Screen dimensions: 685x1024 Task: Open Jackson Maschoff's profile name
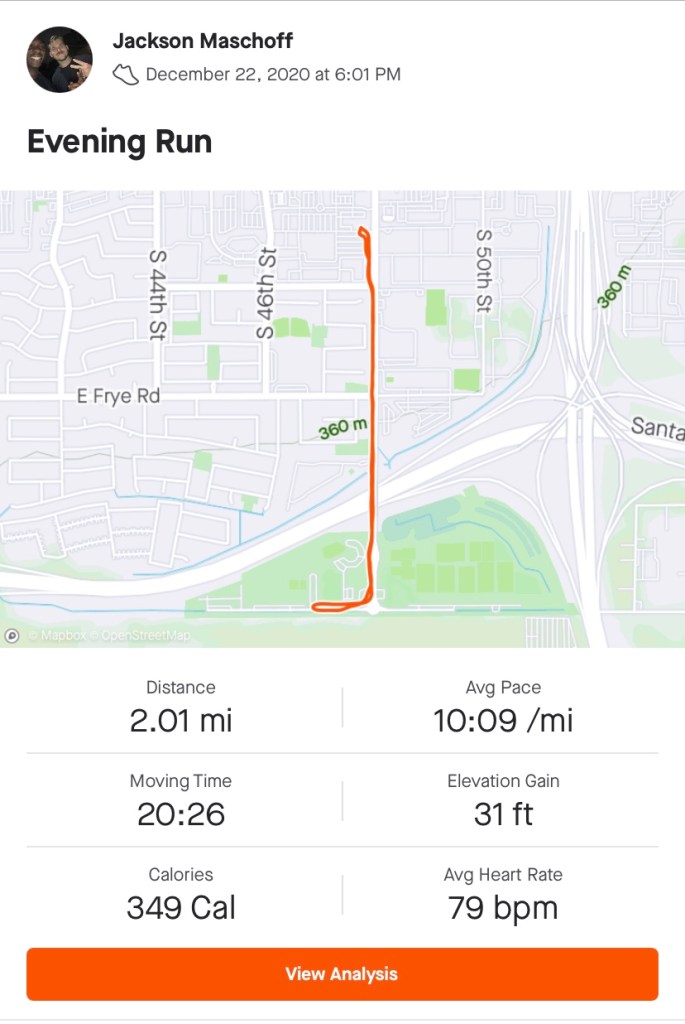203,41
